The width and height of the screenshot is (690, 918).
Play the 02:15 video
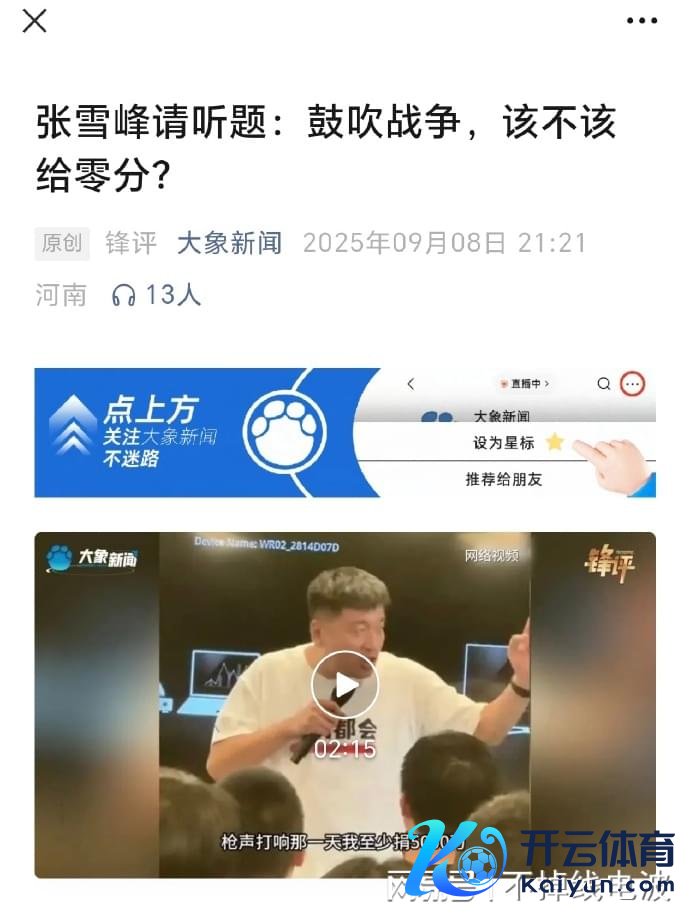[344, 686]
